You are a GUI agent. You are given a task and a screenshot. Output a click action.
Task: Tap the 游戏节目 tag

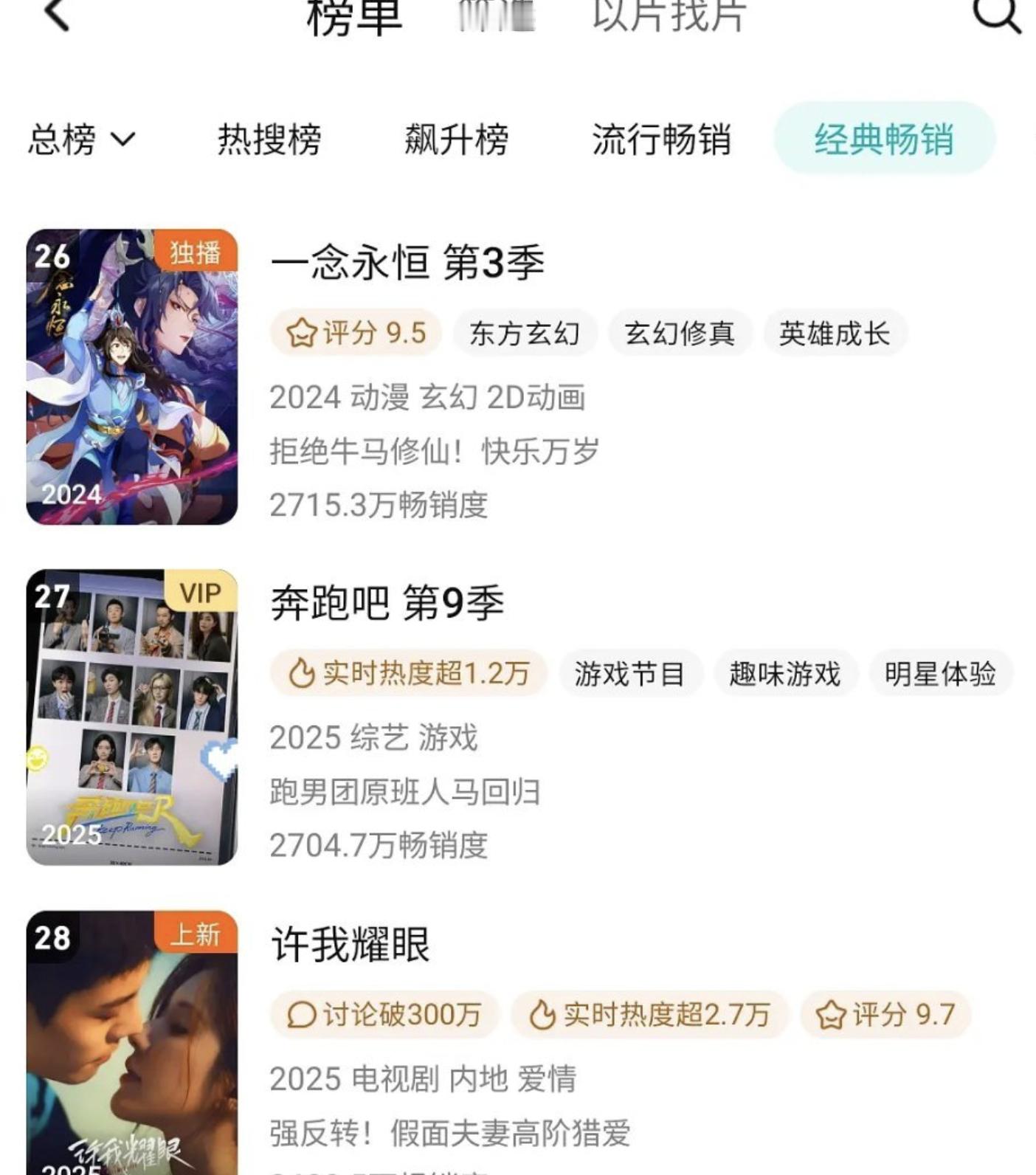click(629, 674)
